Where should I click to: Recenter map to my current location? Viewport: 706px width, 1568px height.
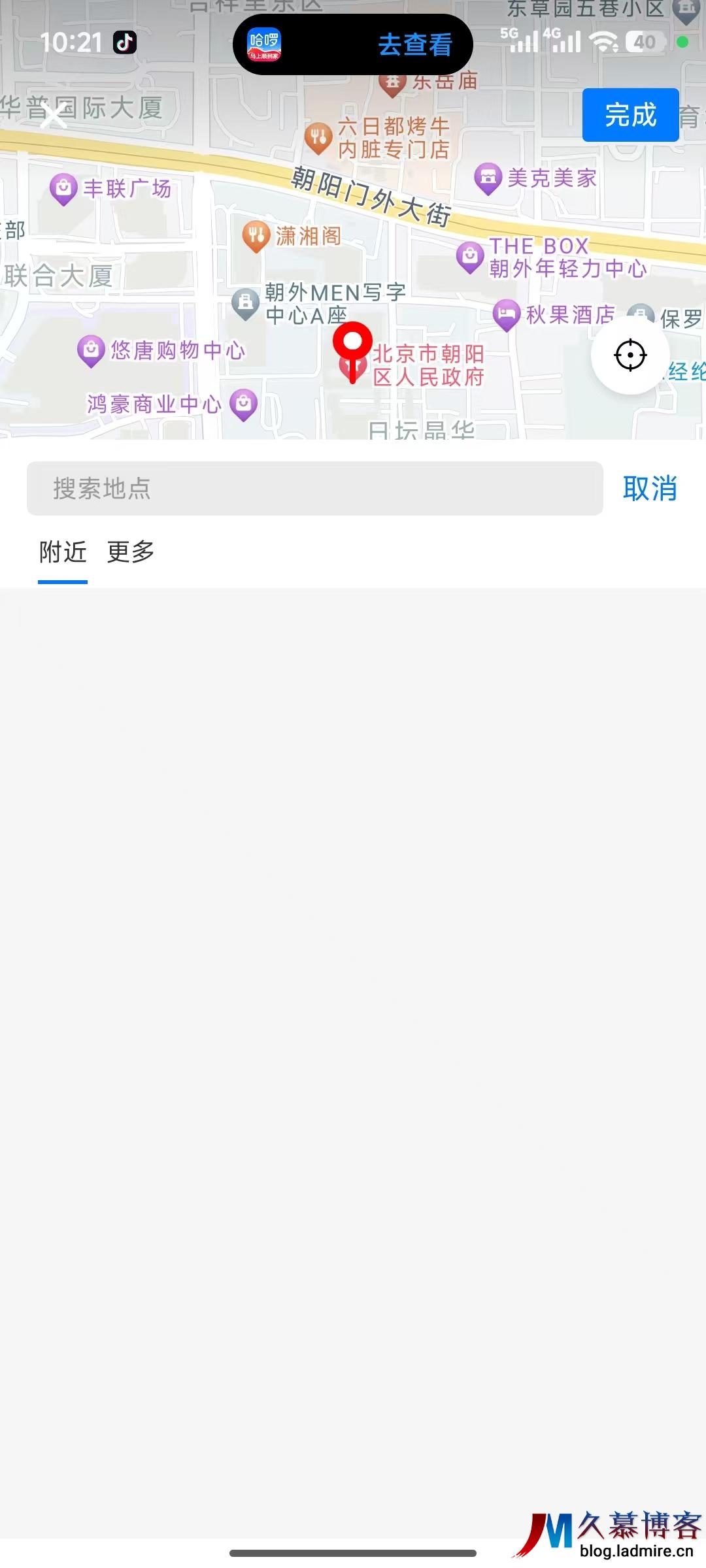pyautogui.click(x=630, y=355)
